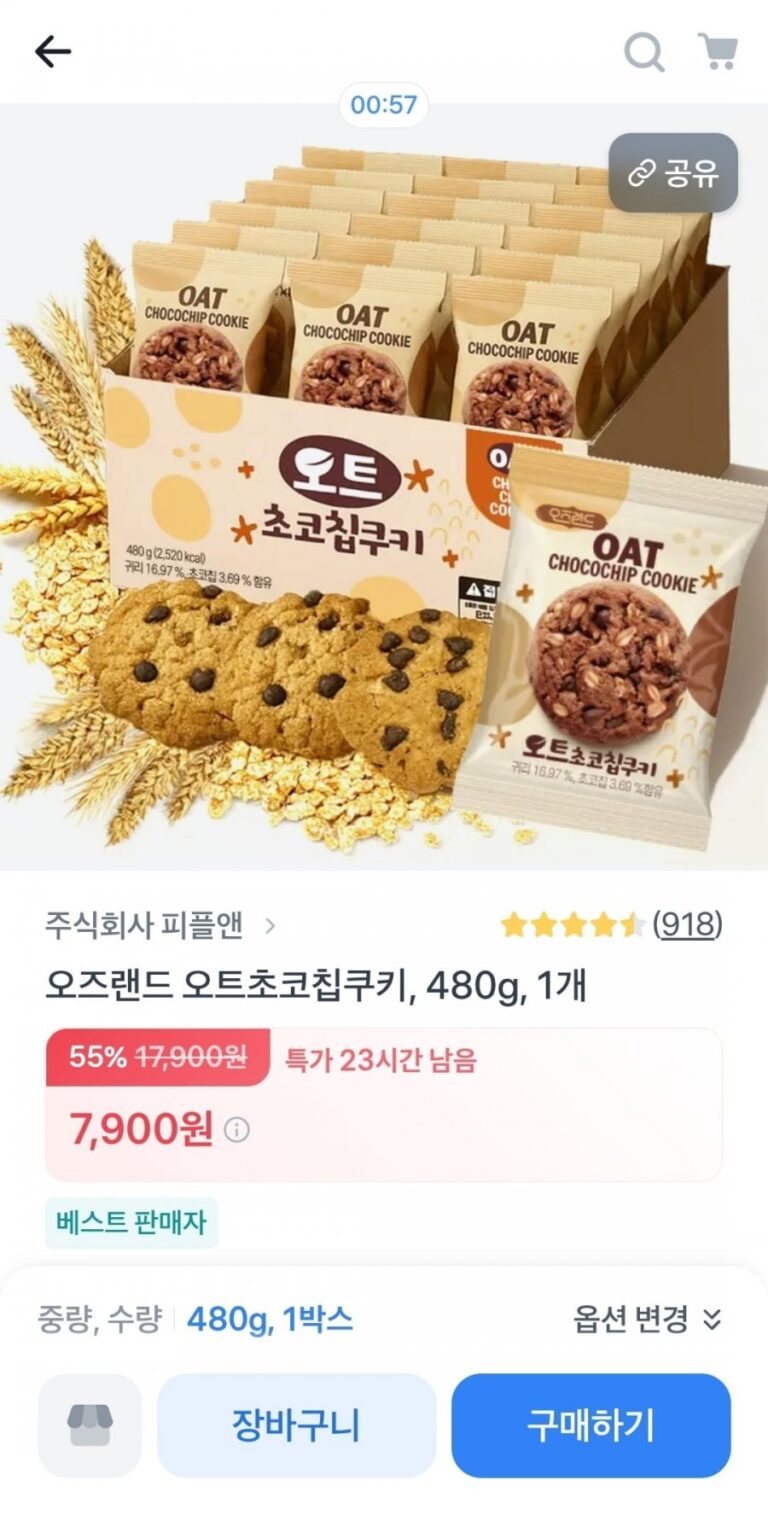Open the shopping cart icon
This screenshot has height=1515, width=768.
717,52
